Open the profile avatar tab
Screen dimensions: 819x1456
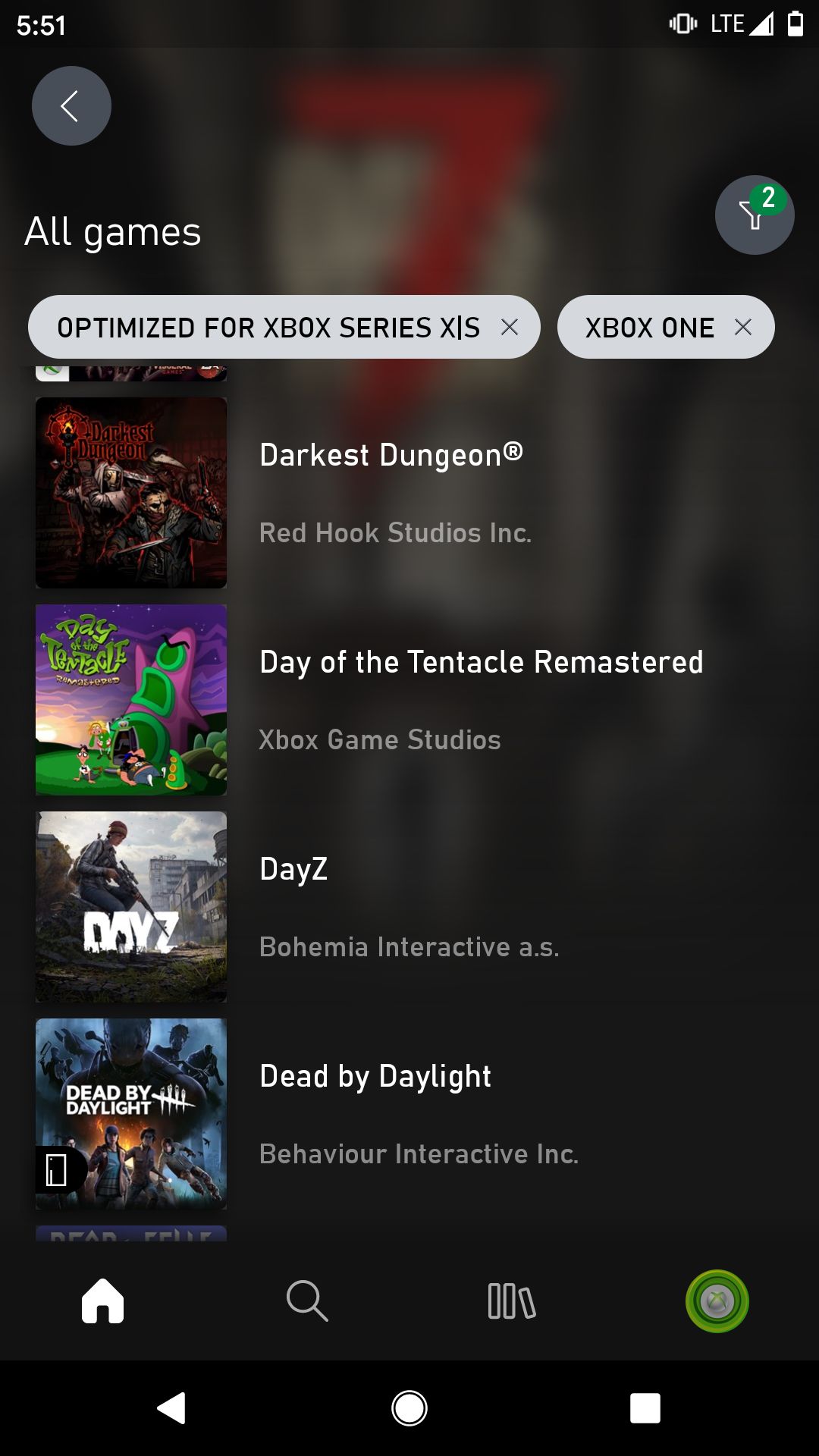click(717, 1301)
